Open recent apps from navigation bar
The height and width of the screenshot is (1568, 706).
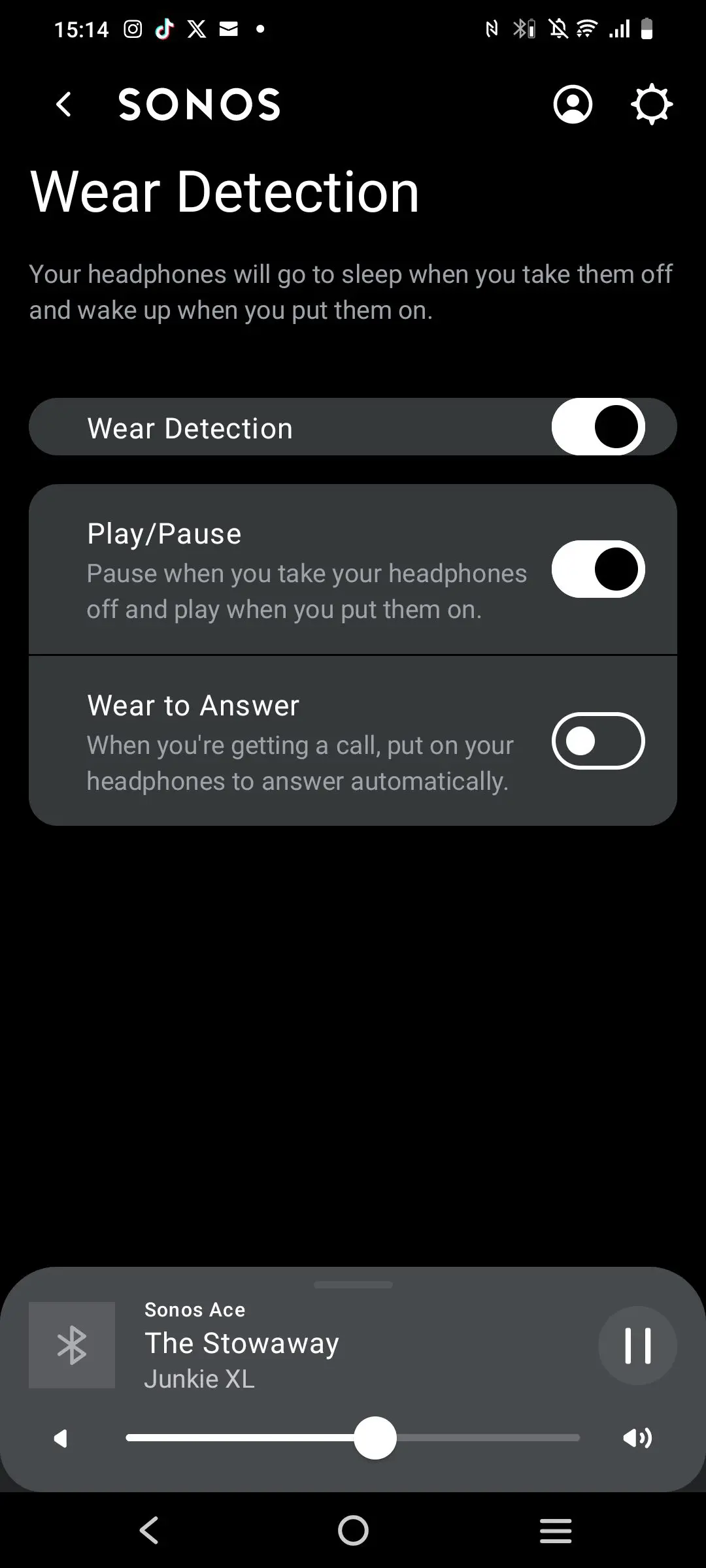point(556,1530)
